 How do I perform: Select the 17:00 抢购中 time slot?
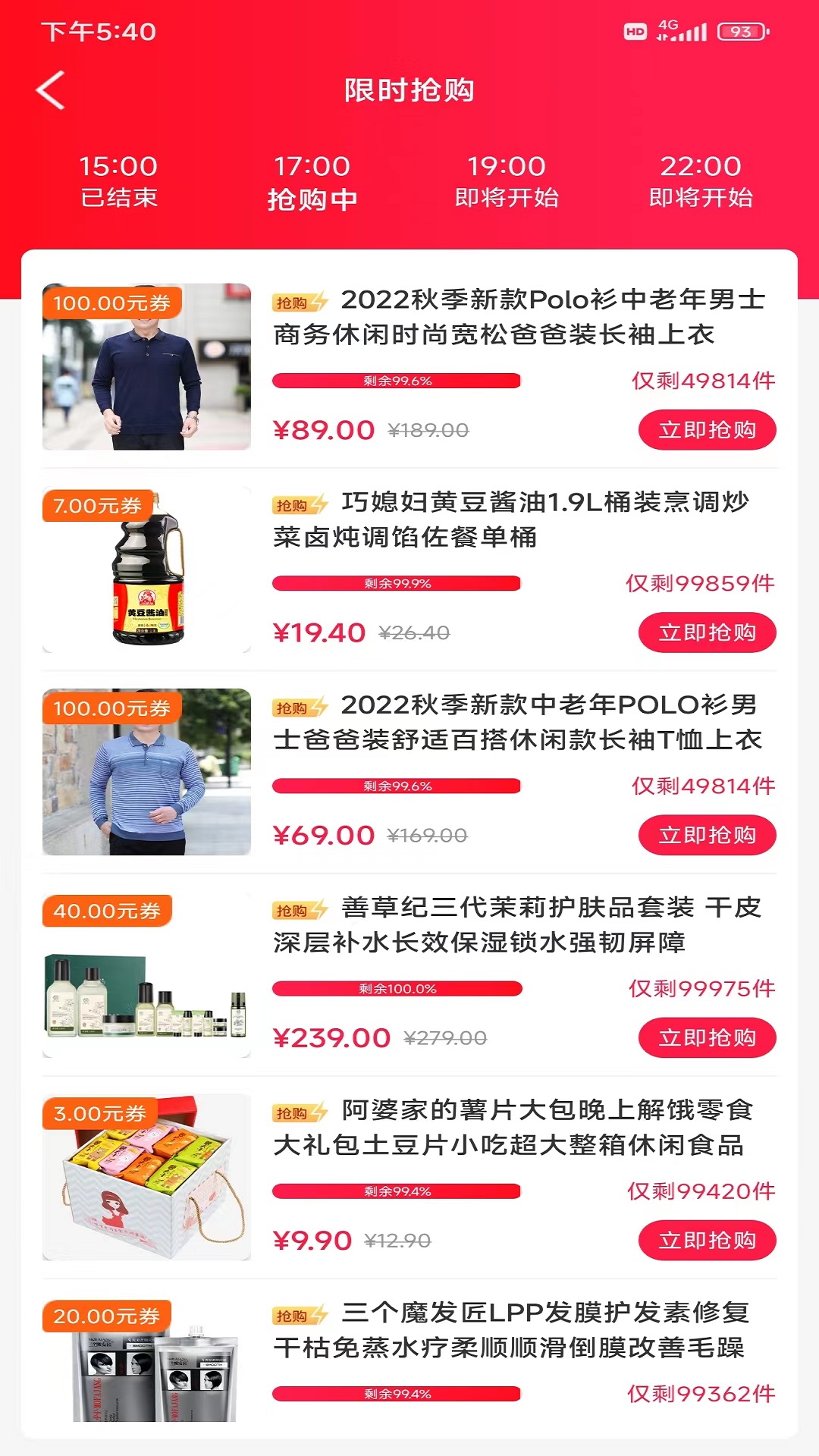pyautogui.click(x=312, y=182)
